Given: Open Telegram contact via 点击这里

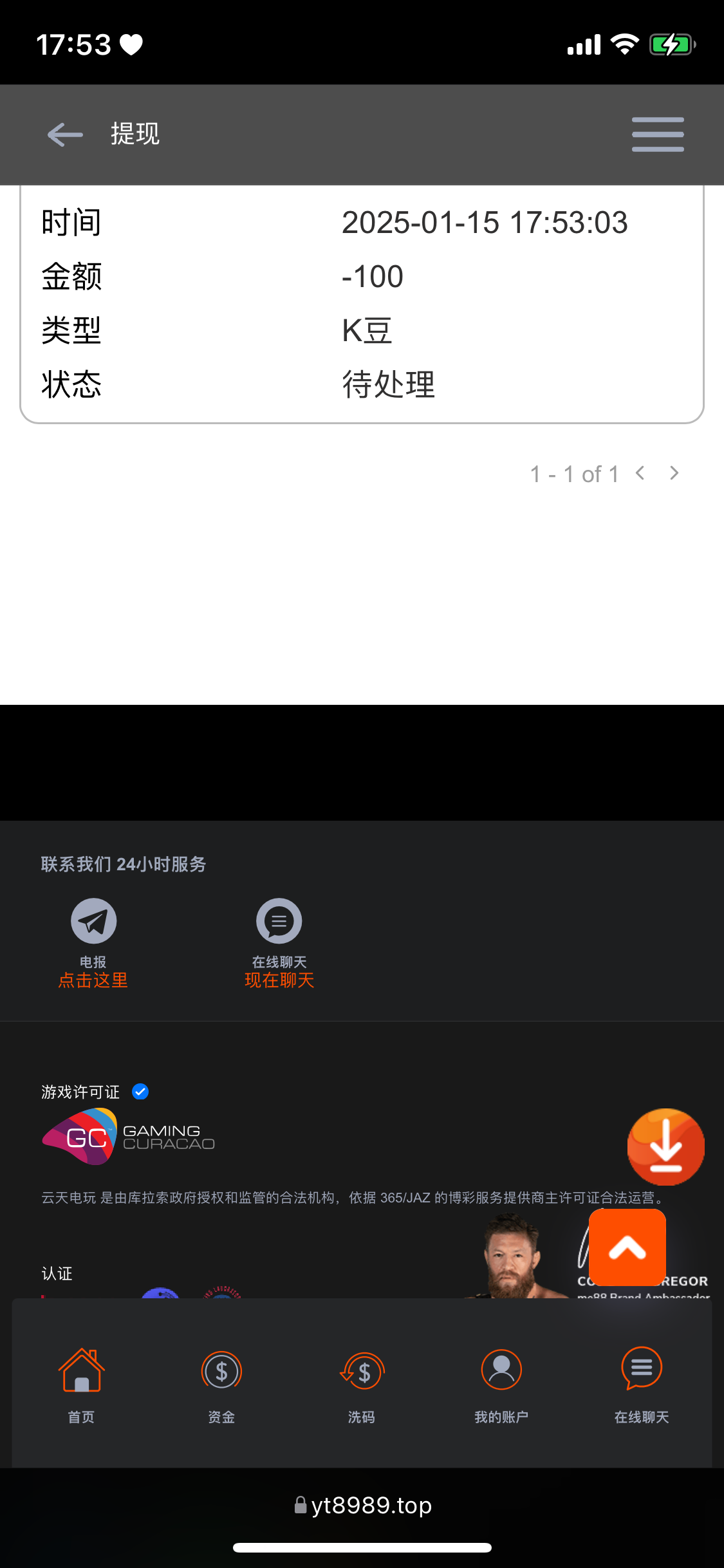Looking at the screenshot, I should tap(93, 980).
